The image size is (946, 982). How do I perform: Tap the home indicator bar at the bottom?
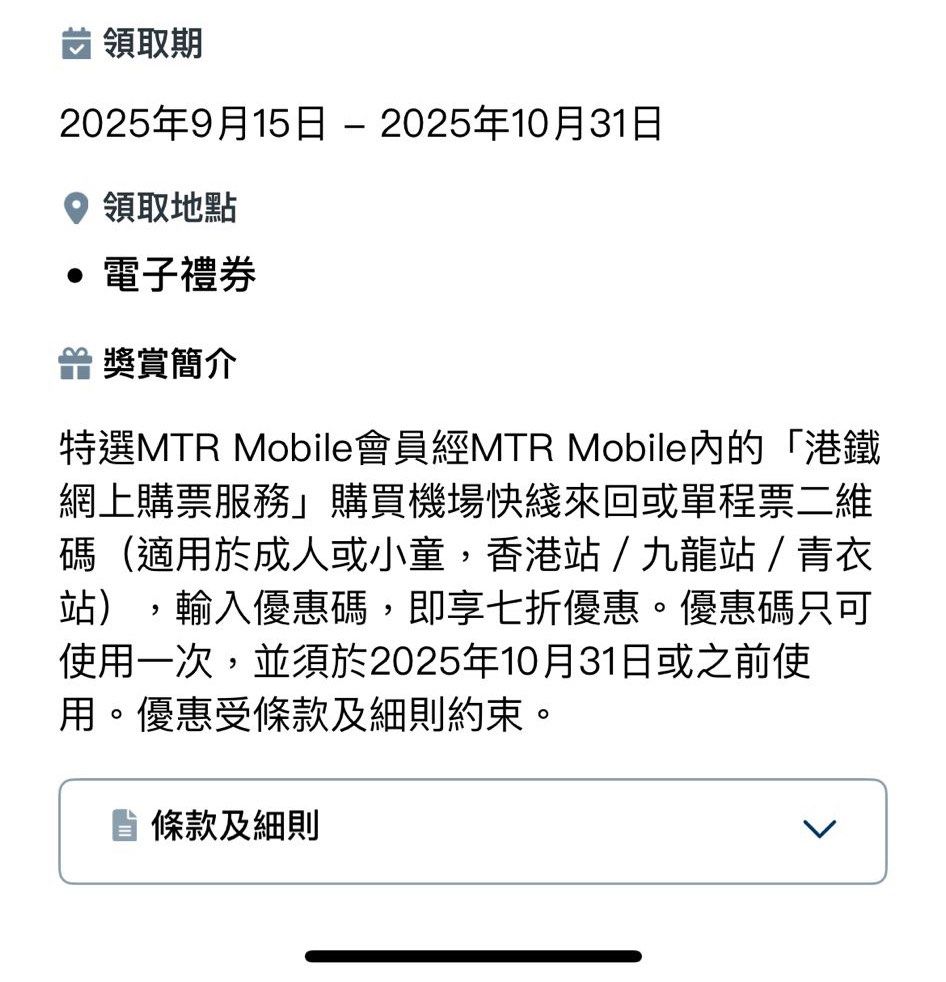(x=472, y=952)
